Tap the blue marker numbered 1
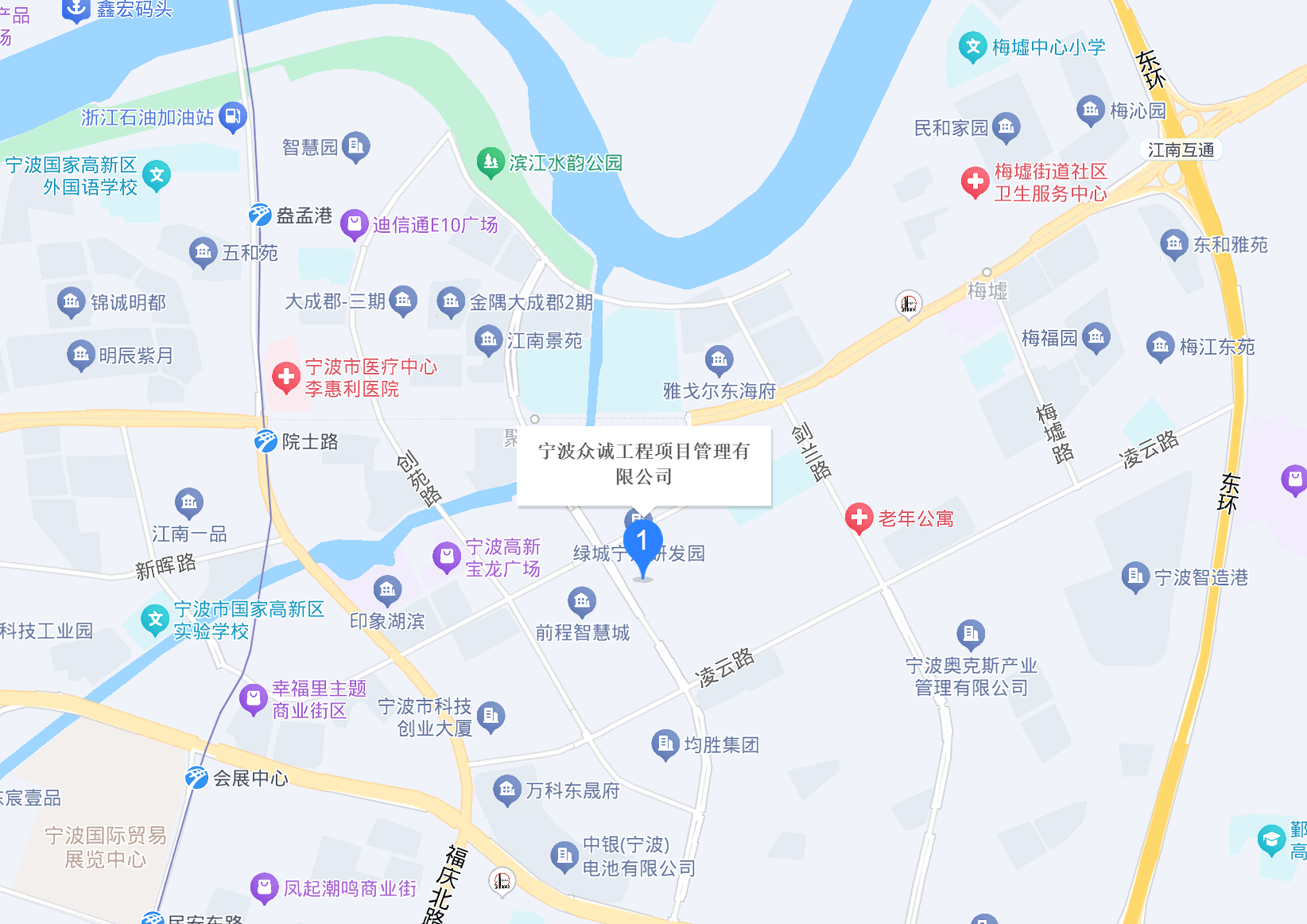The height and width of the screenshot is (924, 1307). (x=642, y=544)
